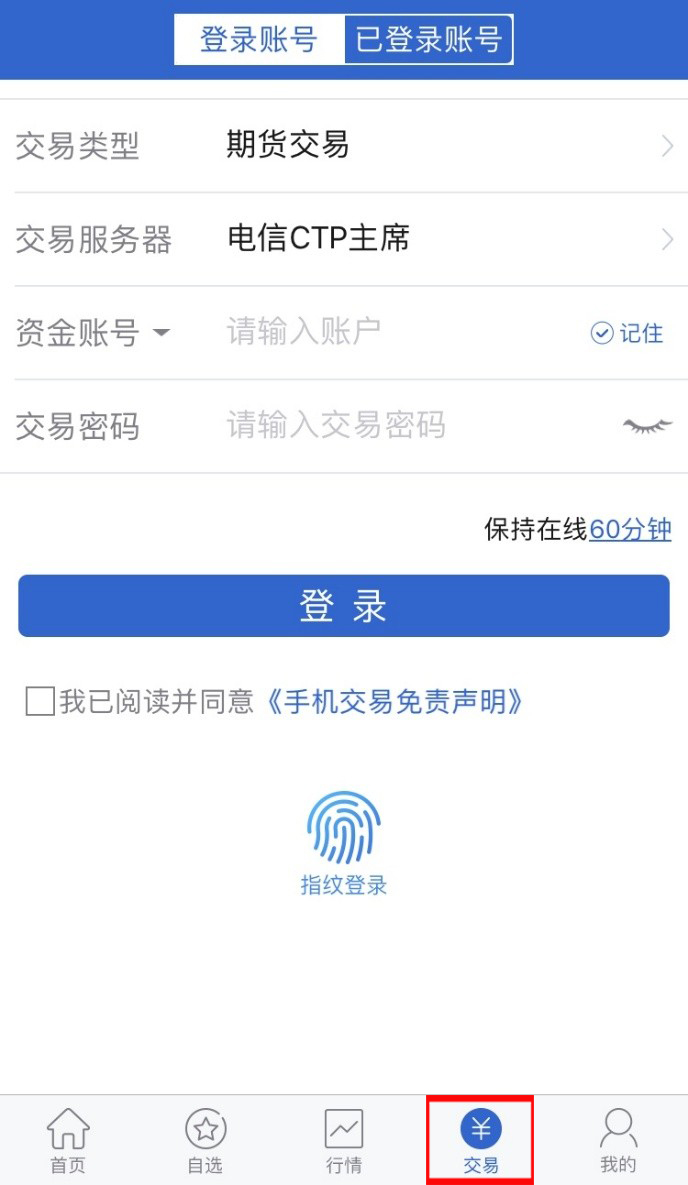Focus the 请输入账户 field
The height and width of the screenshot is (1185, 688).
coord(400,332)
